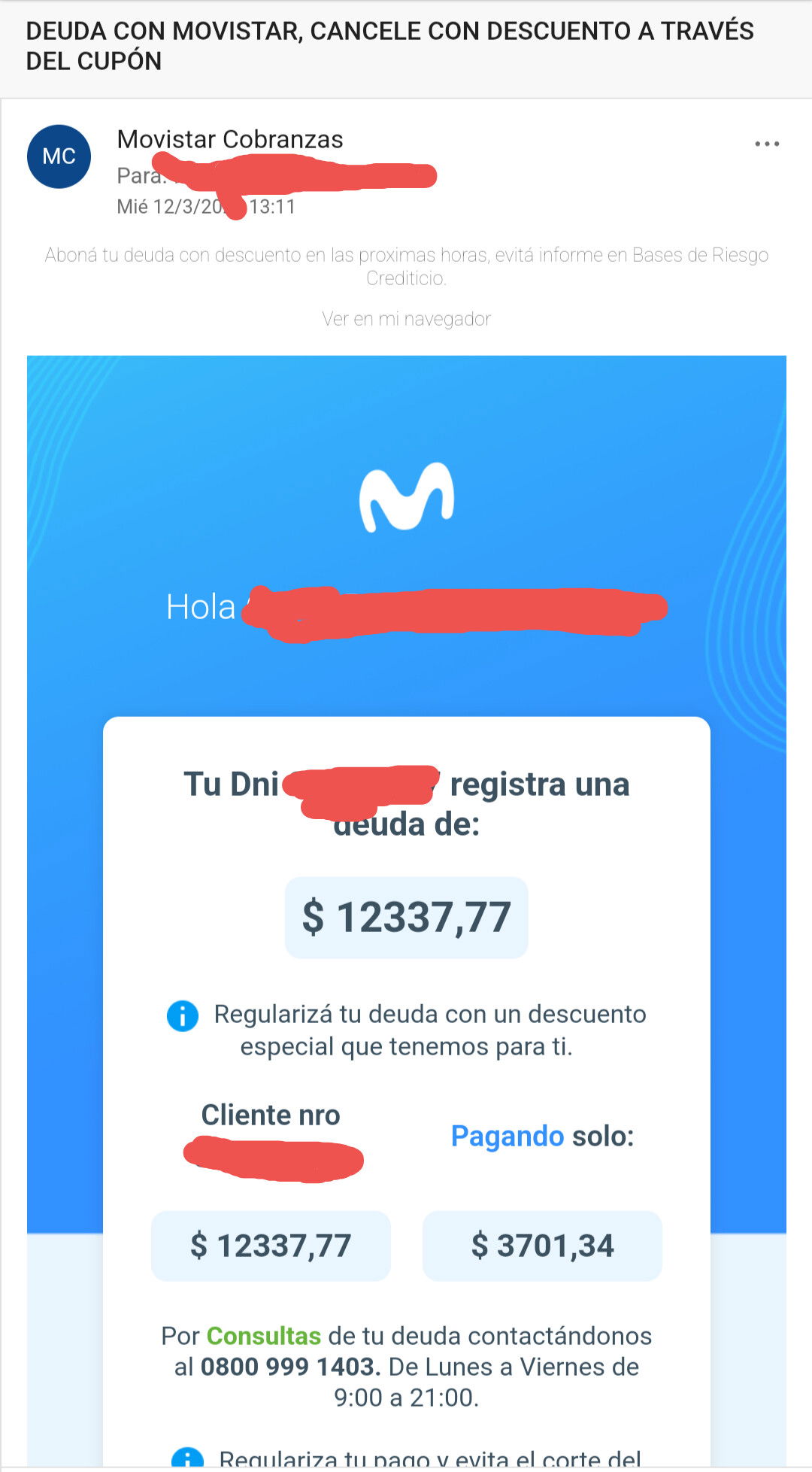Tap the MC sender avatar
Screen dimensions: 812x1472
(59, 156)
